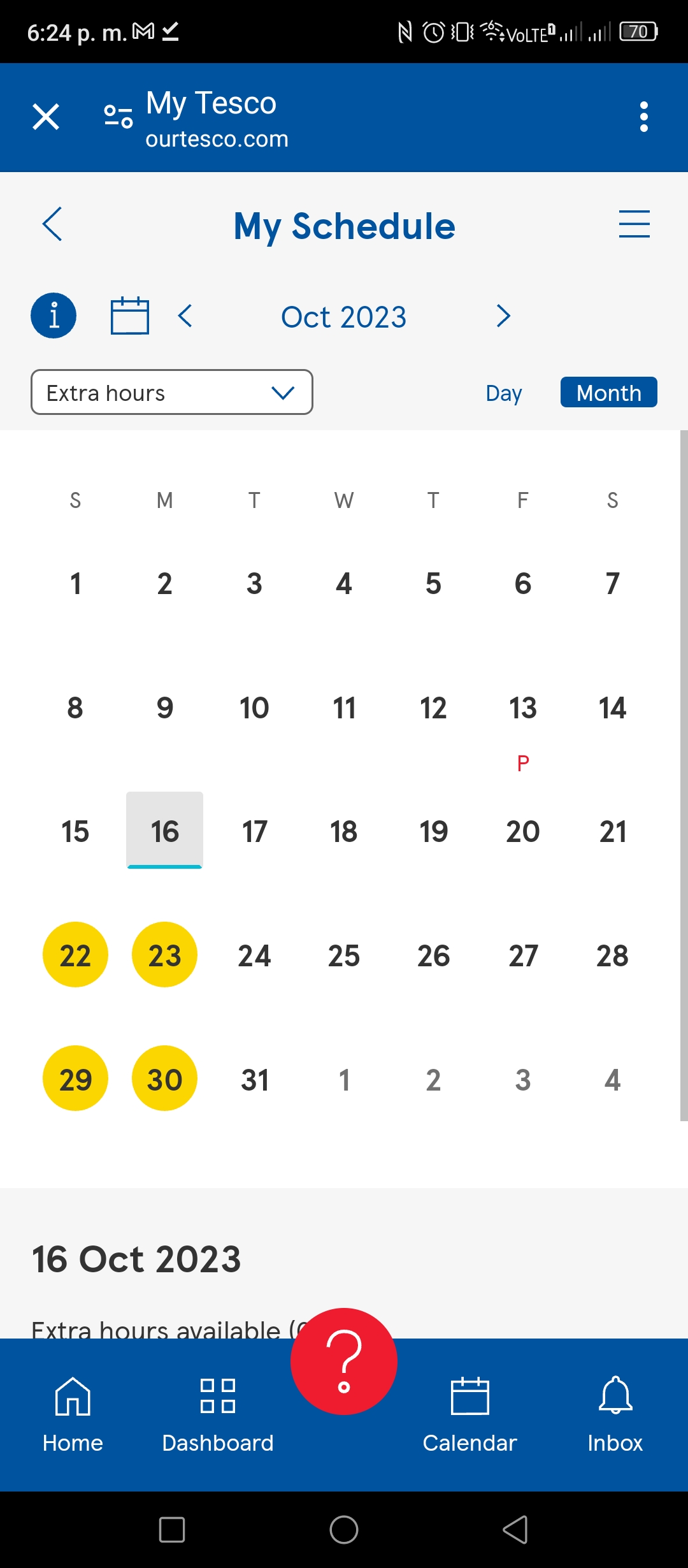The width and height of the screenshot is (688, 1568).
Task: Go to previous month
Action: pyautogui.click(x=185, y=316)
